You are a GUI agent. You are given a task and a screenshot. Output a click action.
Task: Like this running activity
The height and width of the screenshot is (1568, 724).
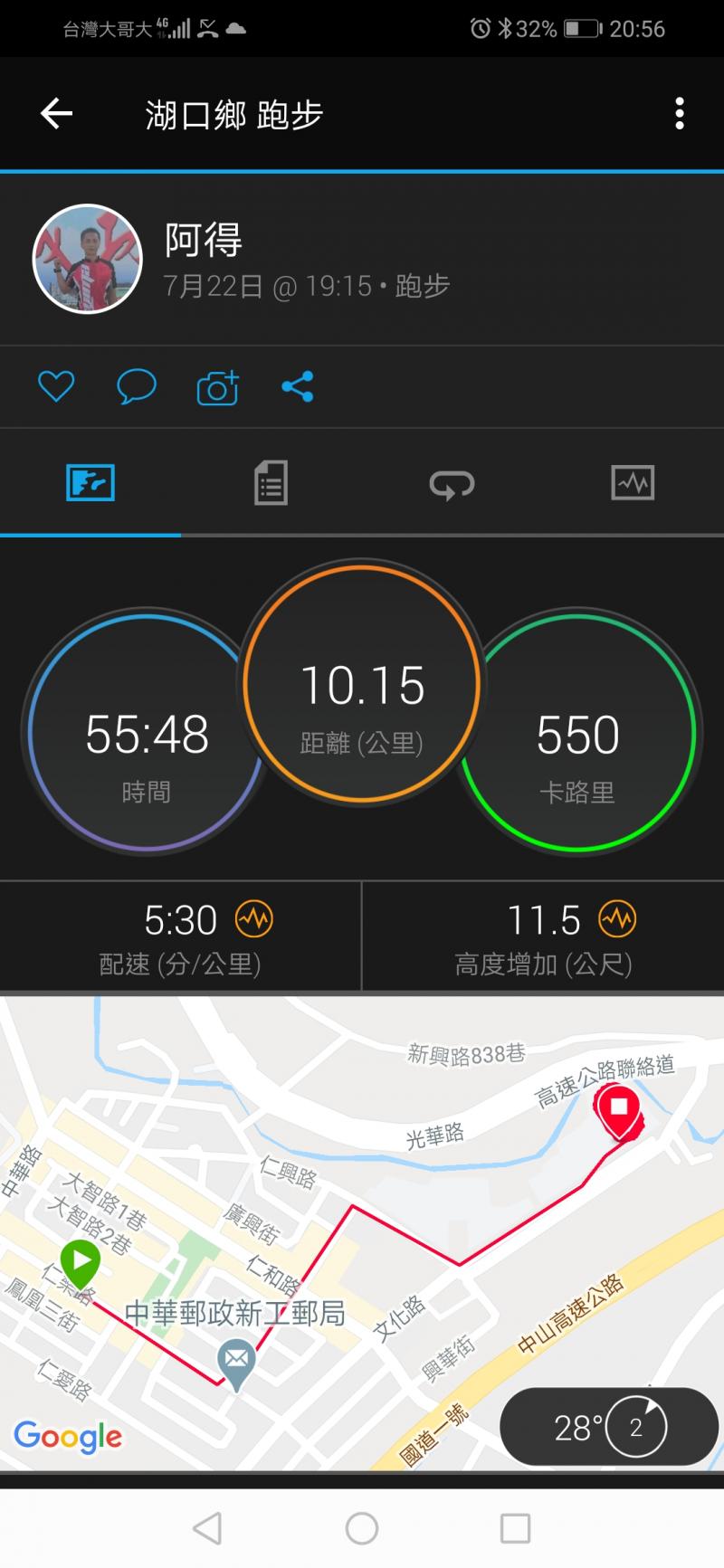56,387
